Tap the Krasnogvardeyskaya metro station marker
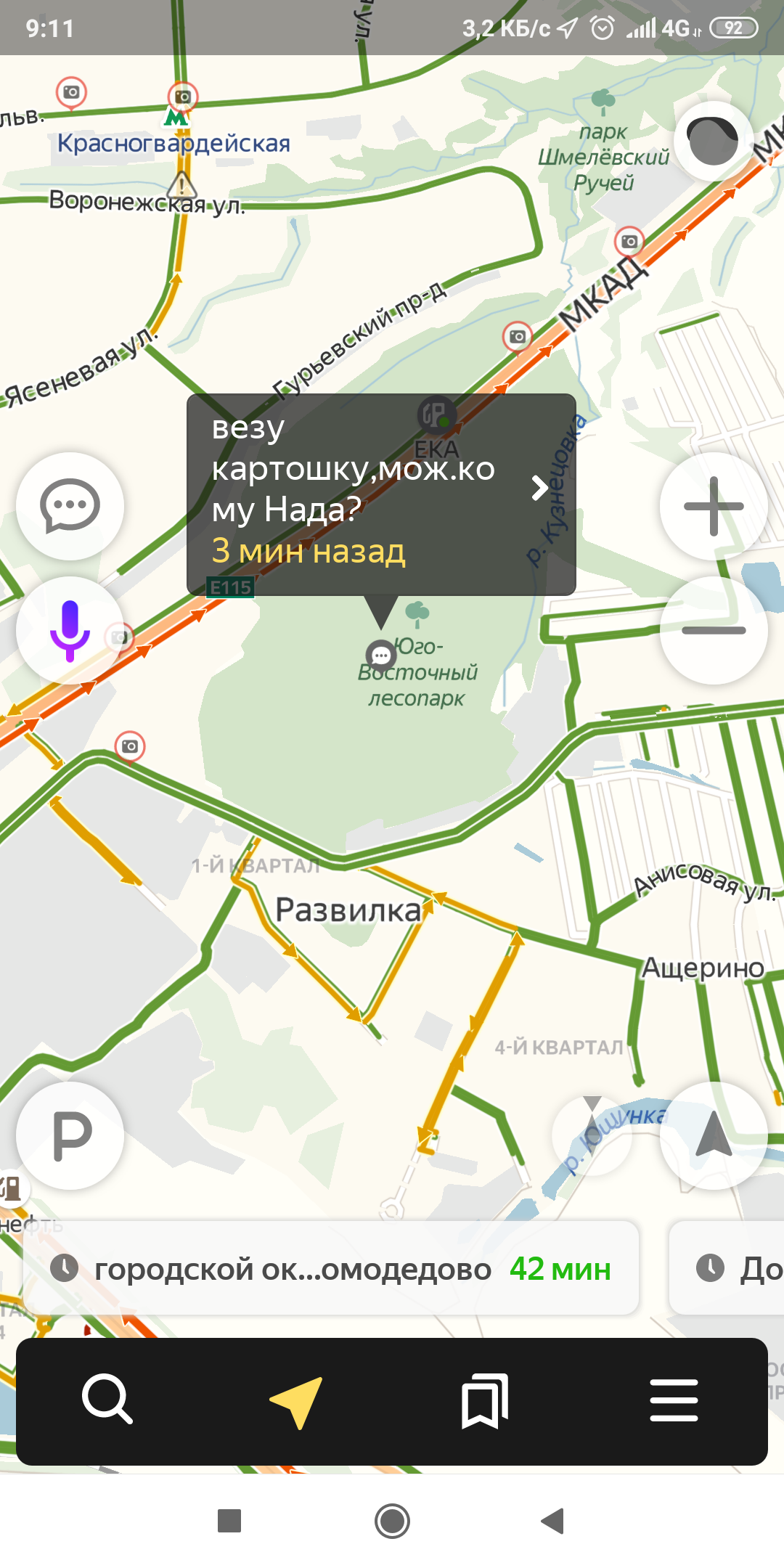 [176, 117]
